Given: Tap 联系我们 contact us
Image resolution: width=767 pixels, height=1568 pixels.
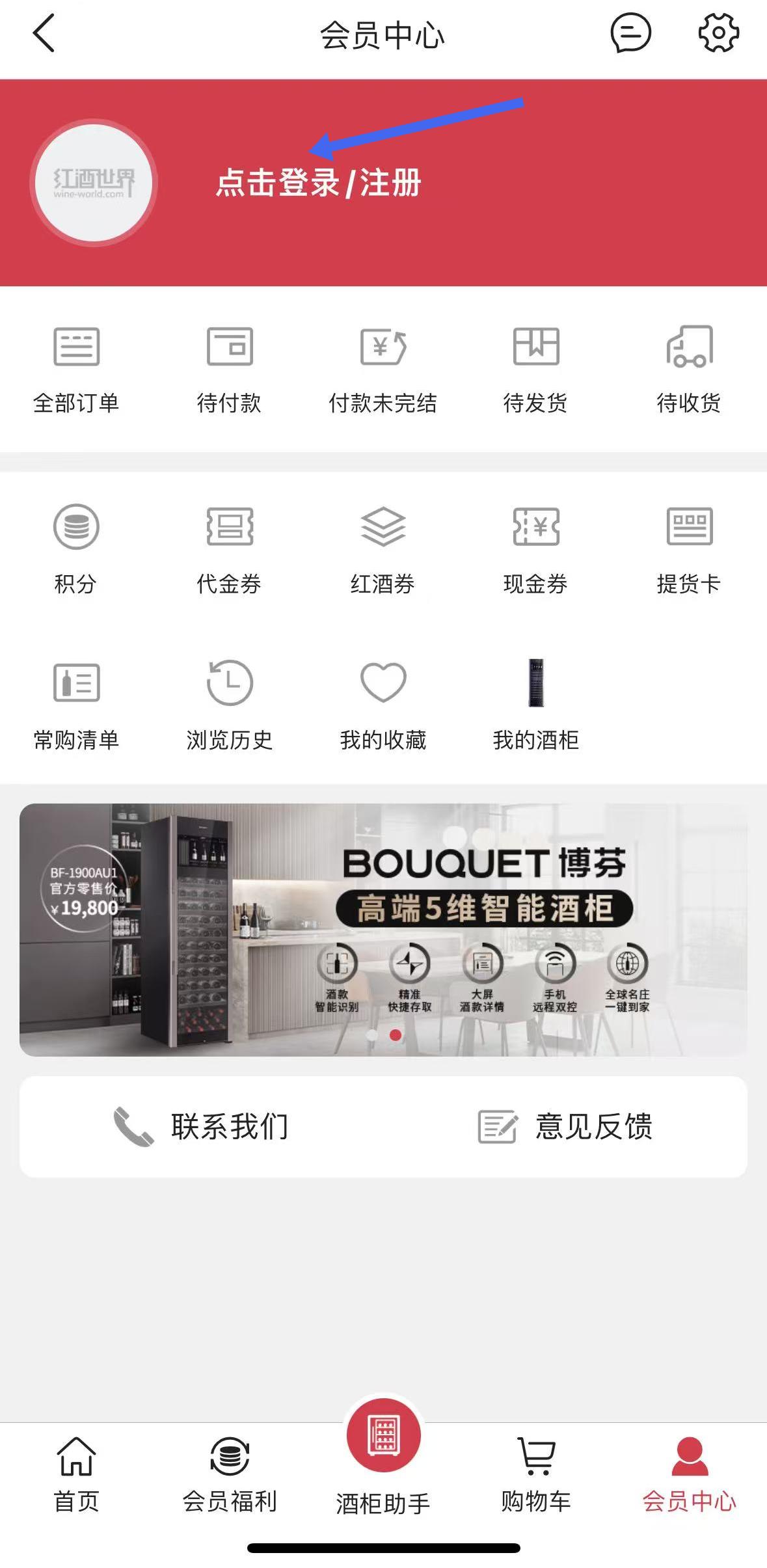Looking at the screenshot, I should pos(202,1126).
